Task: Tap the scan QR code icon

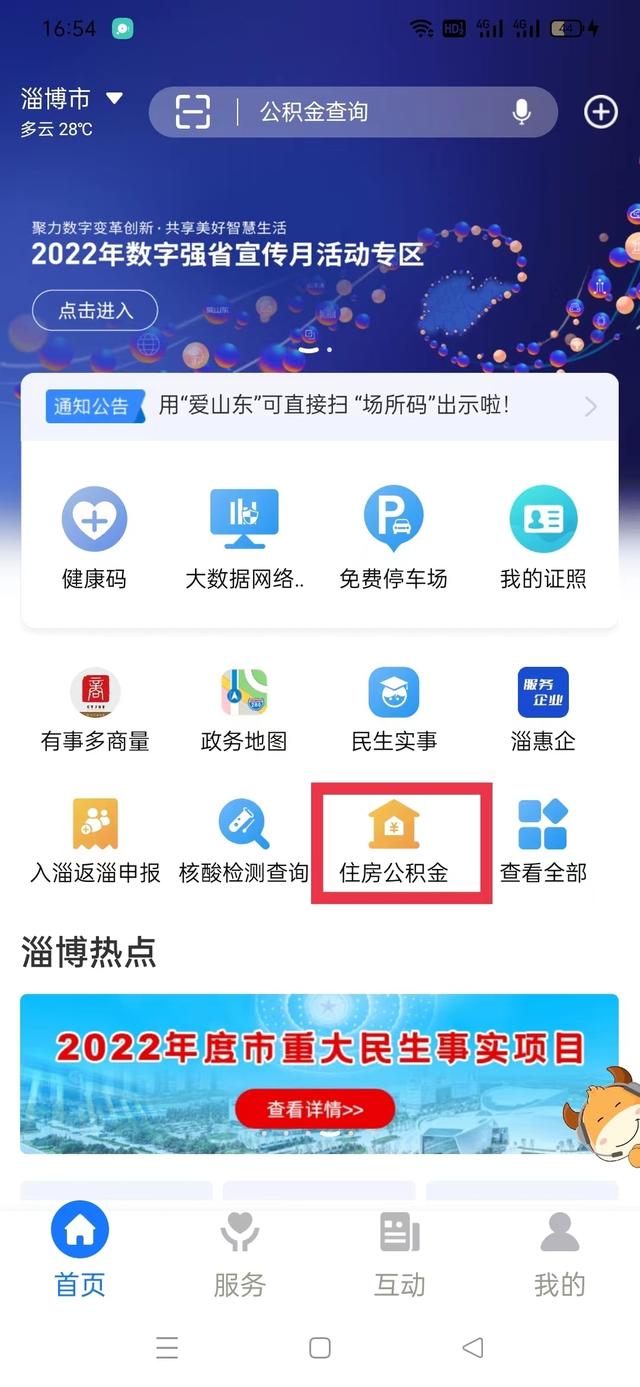Action: [x=193, y=112]
